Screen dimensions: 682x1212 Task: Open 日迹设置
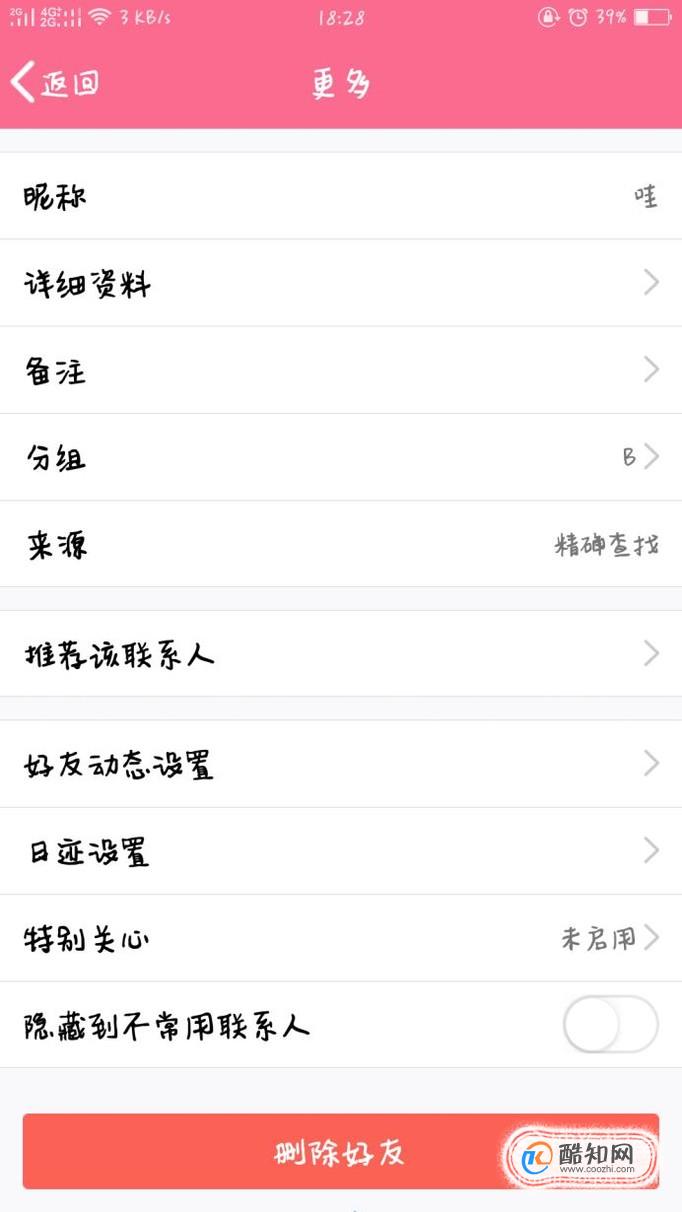(x=341, y=851)
